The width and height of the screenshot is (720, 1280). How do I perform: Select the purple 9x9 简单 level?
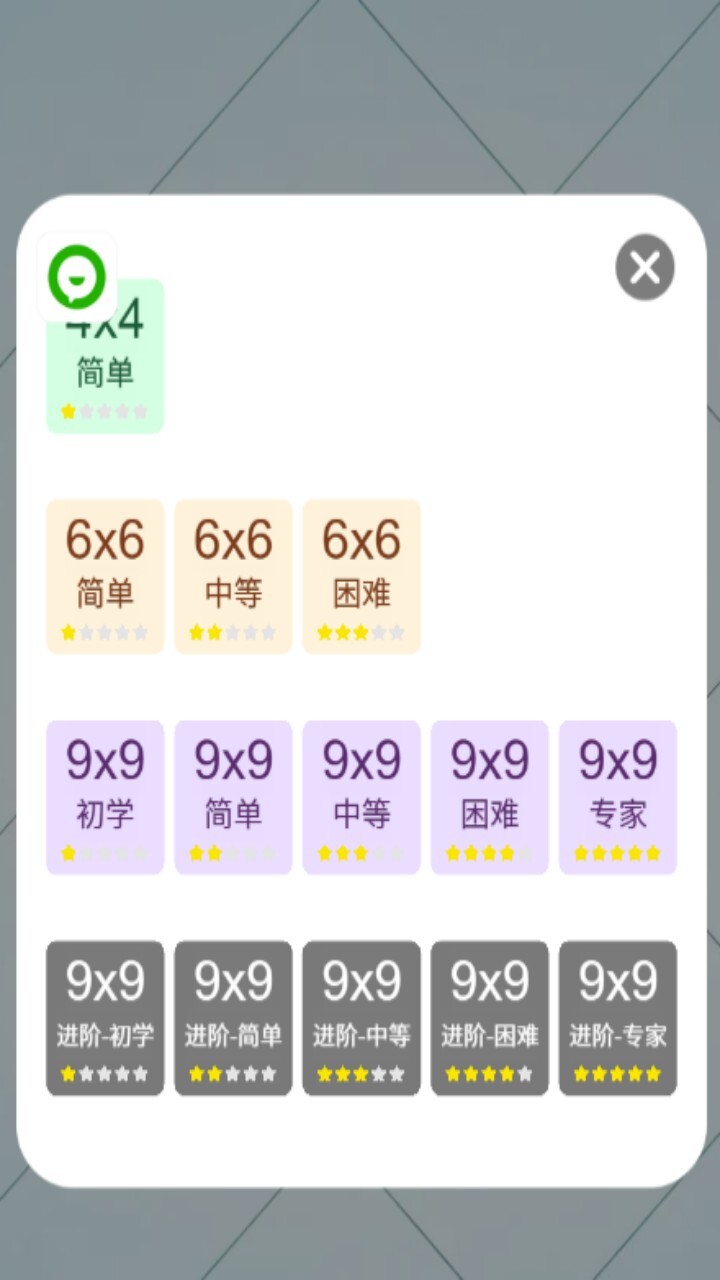(x=233, y=797)
